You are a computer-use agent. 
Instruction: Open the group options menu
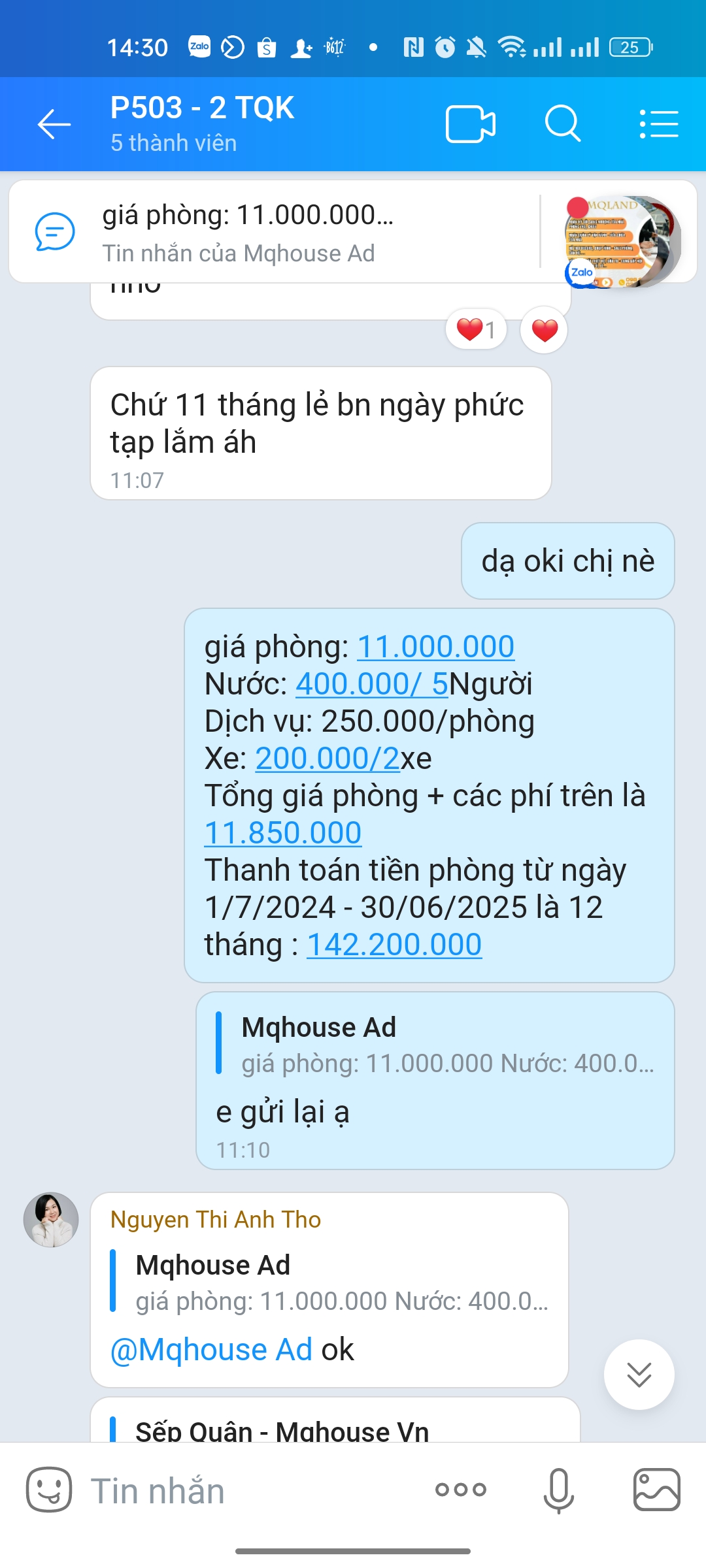click(x=658, y=124)
